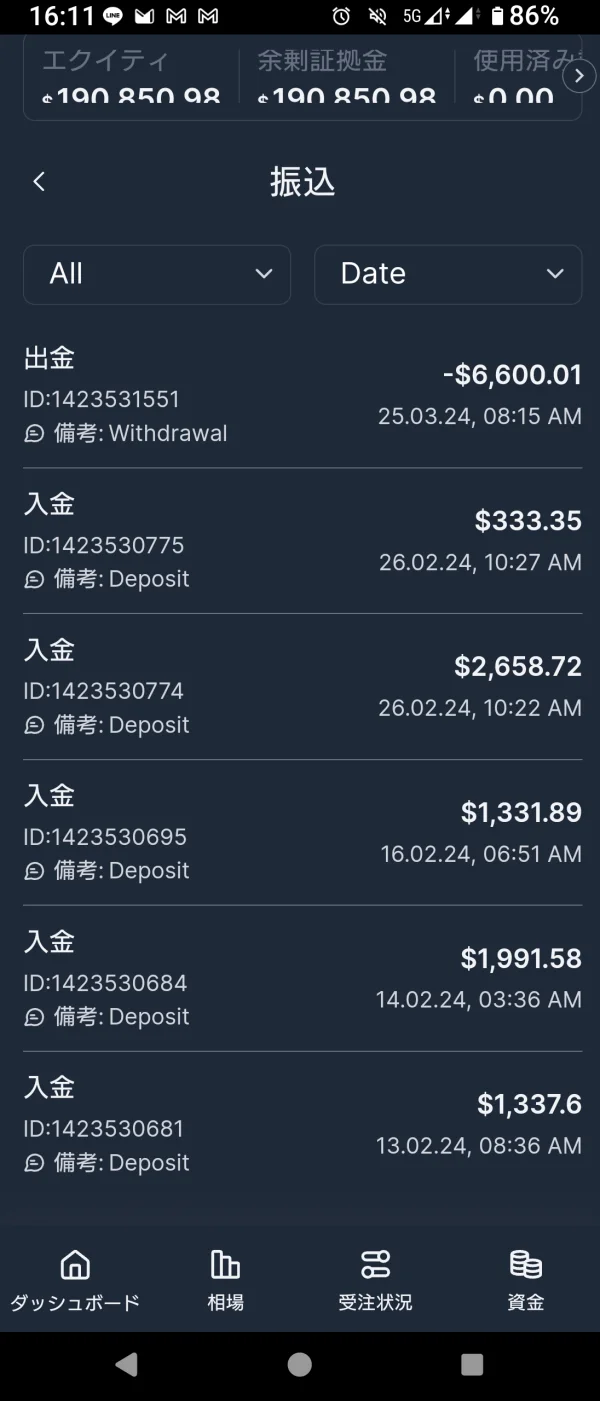Go to the Android home screen
Image resolution: width=600 pixels, height=1401 pixels.
pos(300,1365)
